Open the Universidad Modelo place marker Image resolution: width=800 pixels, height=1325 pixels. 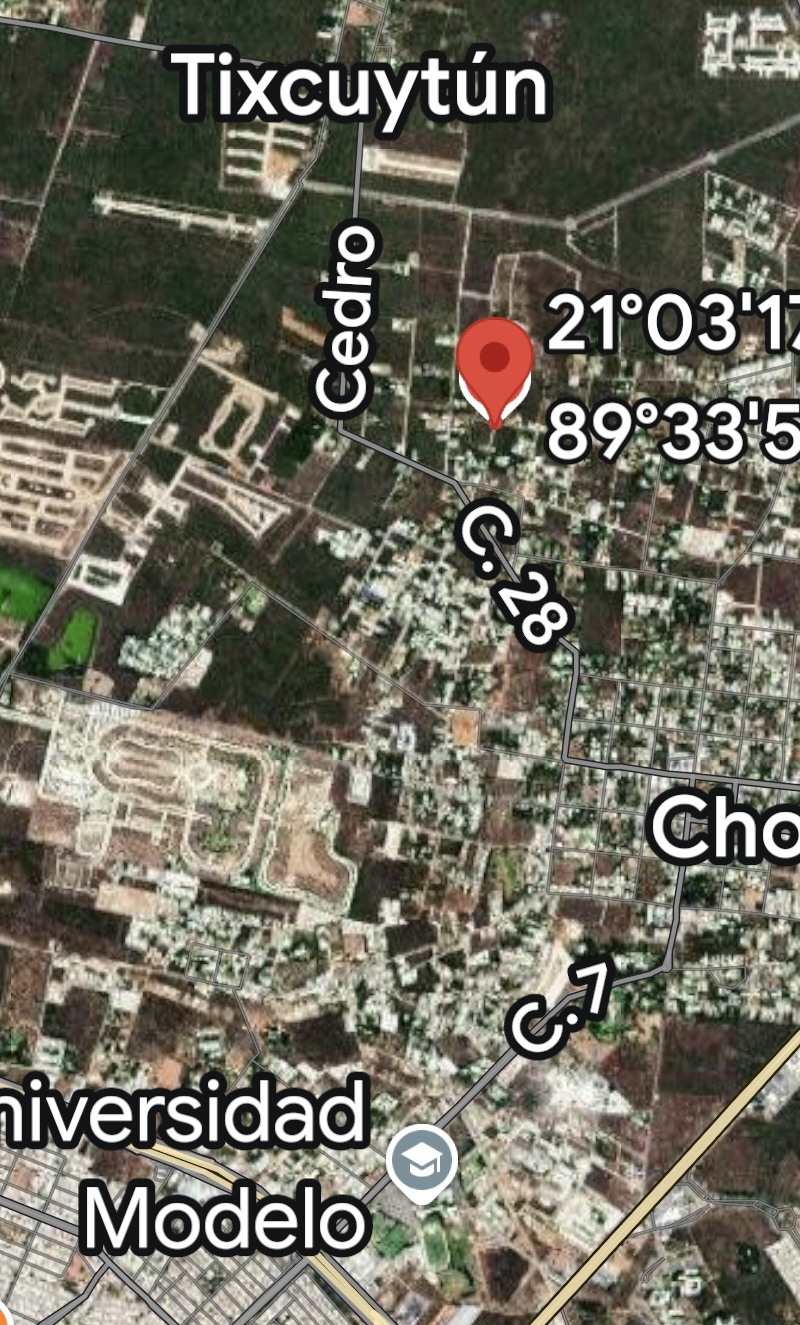422,1160
